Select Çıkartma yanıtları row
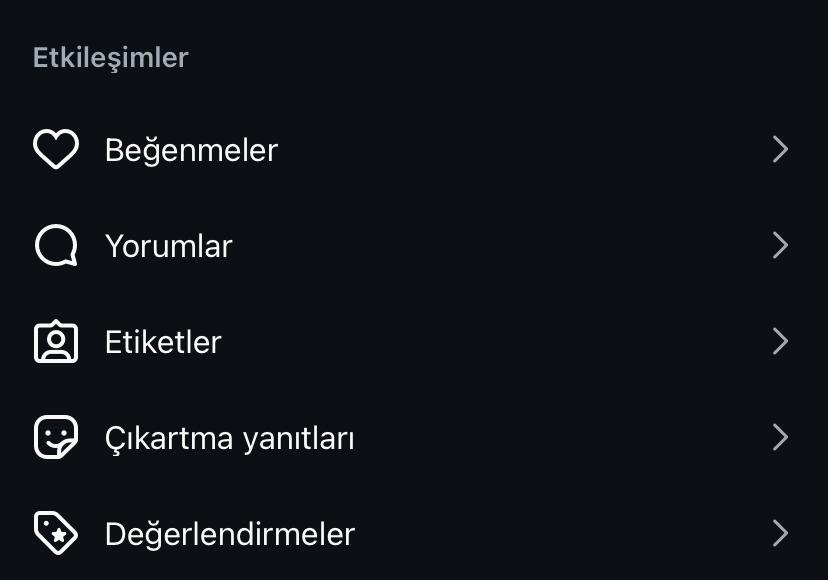Viewport: 828px width, 580px height. [229, 438]
